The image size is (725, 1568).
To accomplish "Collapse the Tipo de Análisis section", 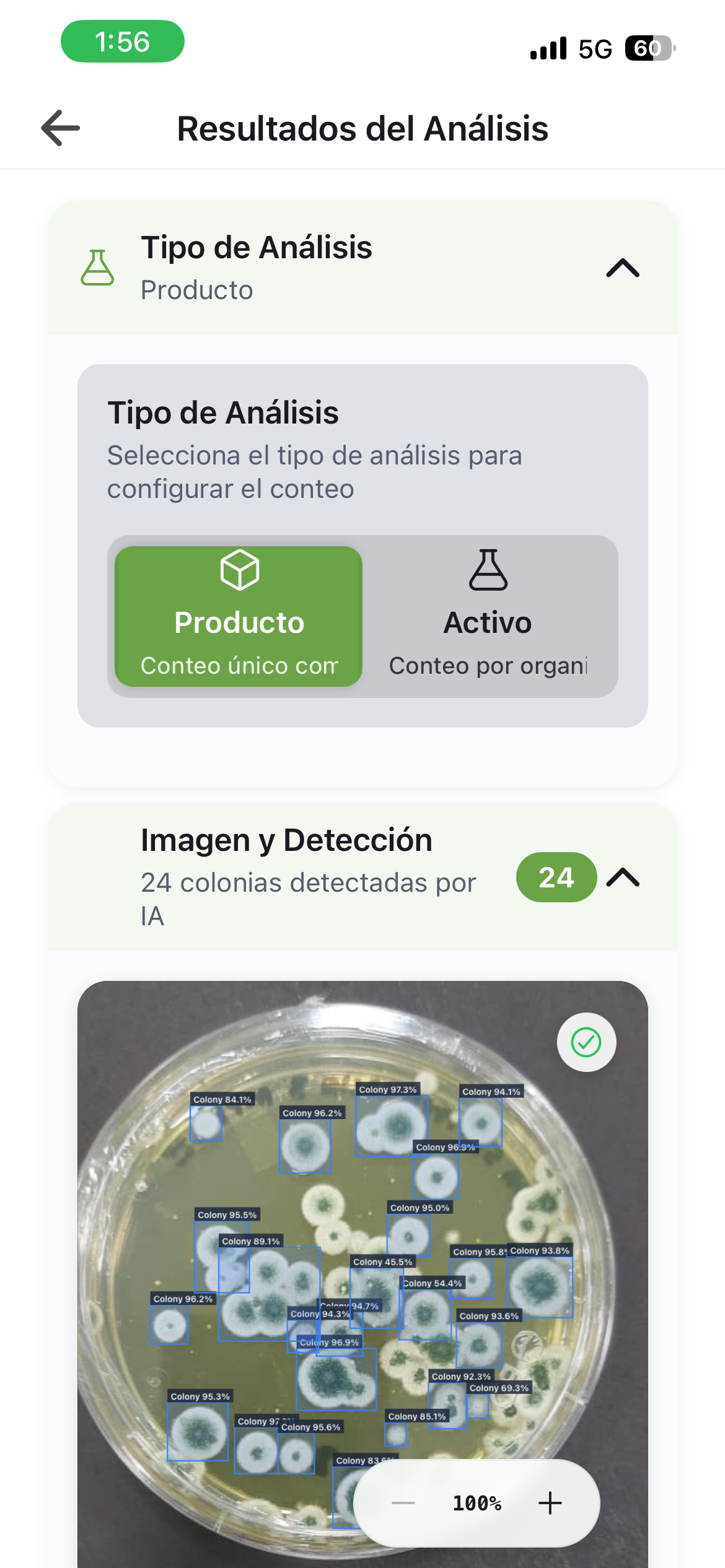I will pos(624,268).
